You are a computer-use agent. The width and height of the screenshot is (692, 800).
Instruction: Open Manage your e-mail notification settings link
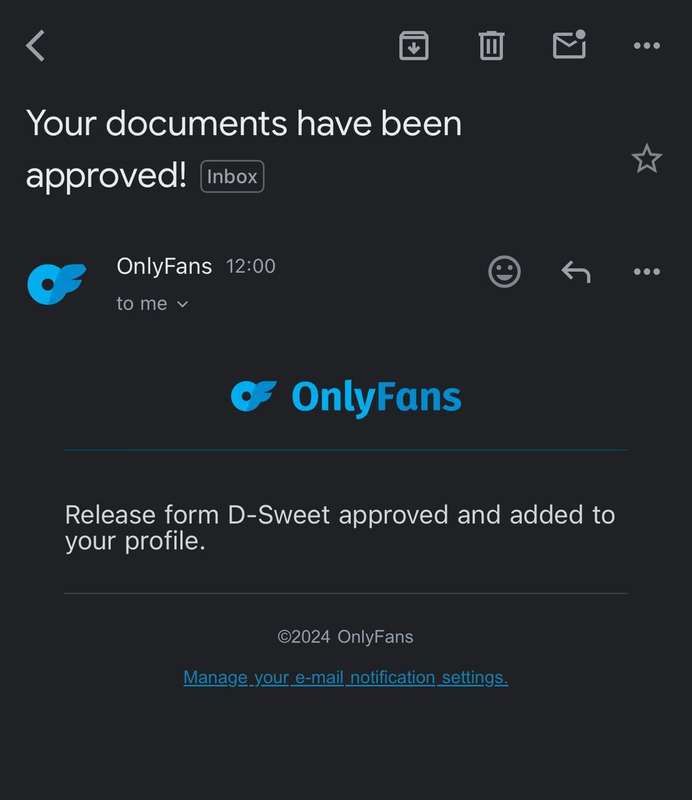[x=345, y=677]
